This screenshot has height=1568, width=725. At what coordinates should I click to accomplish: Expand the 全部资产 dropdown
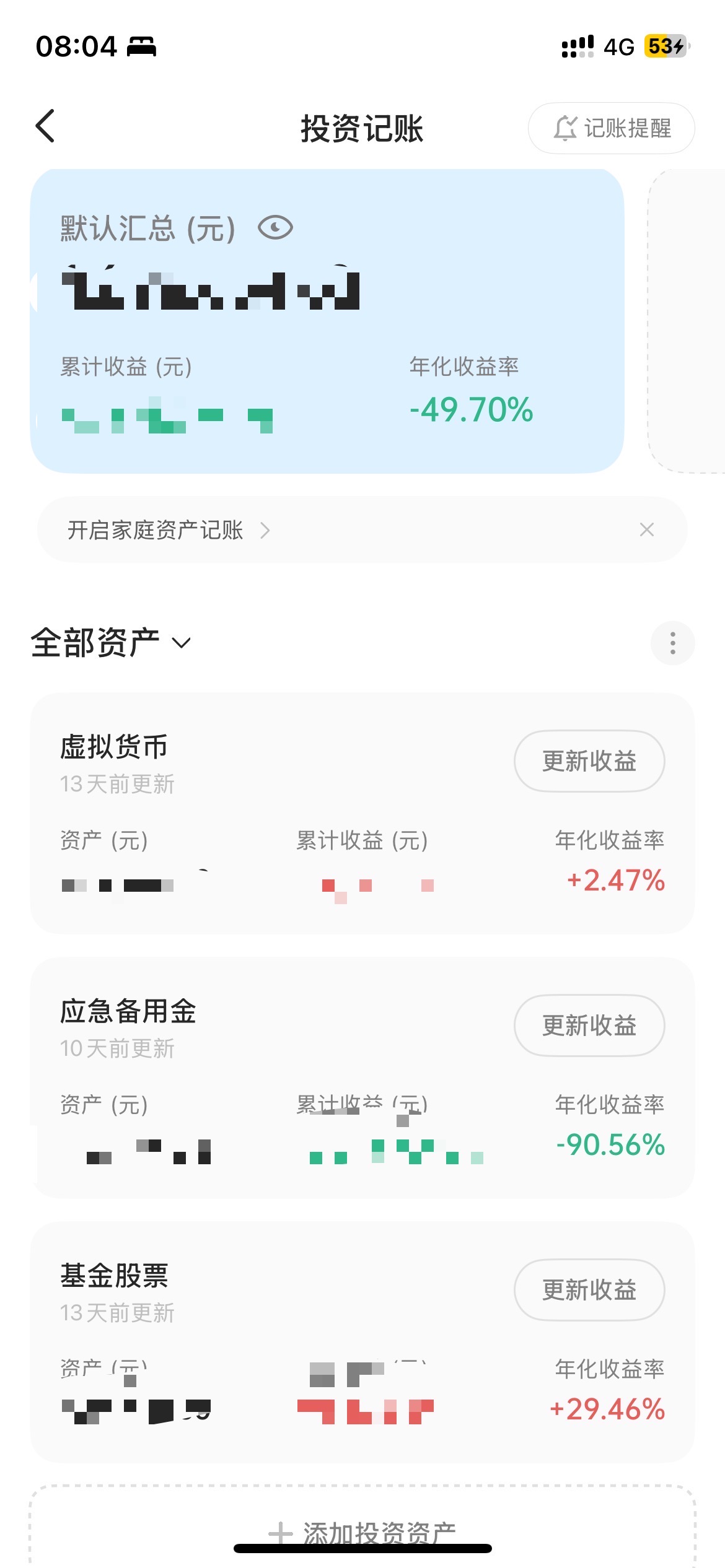point(111,643)
